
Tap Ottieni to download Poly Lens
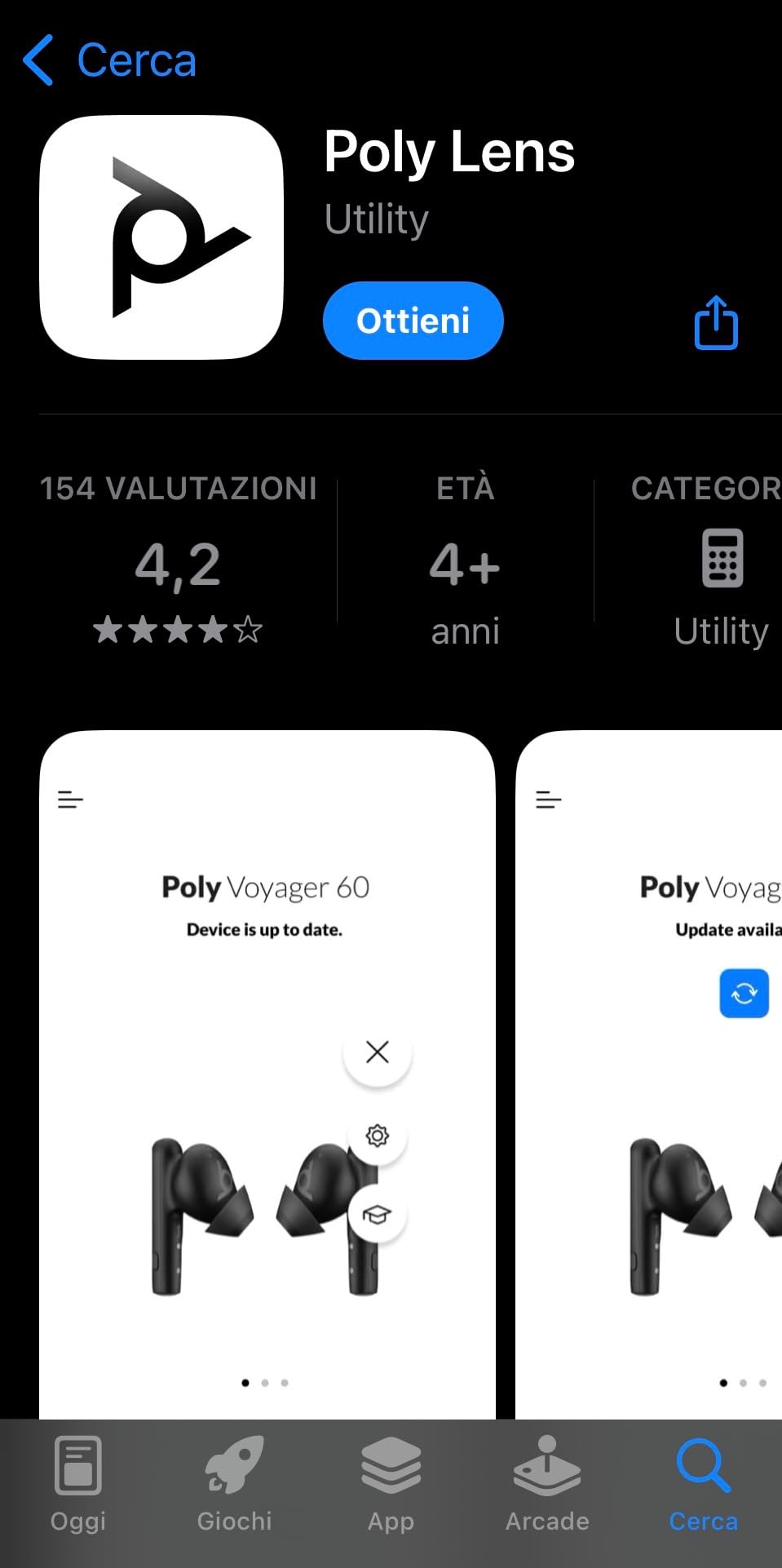pyautogui.click(x=413, y=321)
